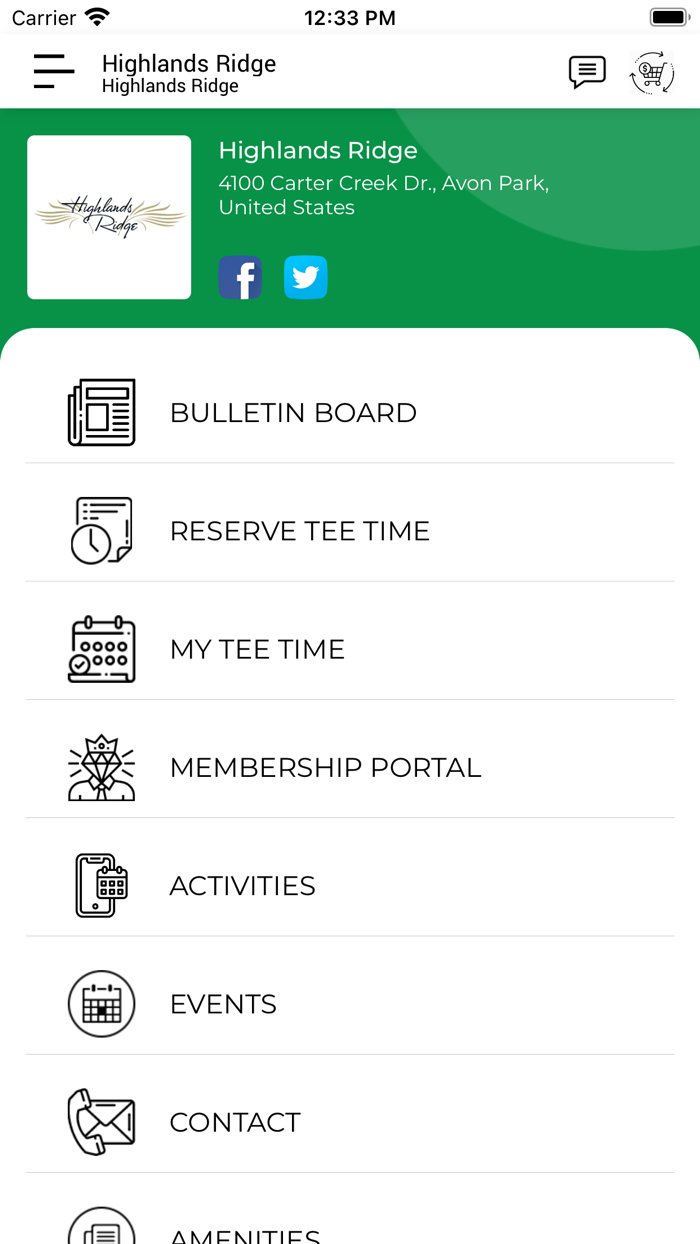Open the Contact page

click(x=350, y=1121)
